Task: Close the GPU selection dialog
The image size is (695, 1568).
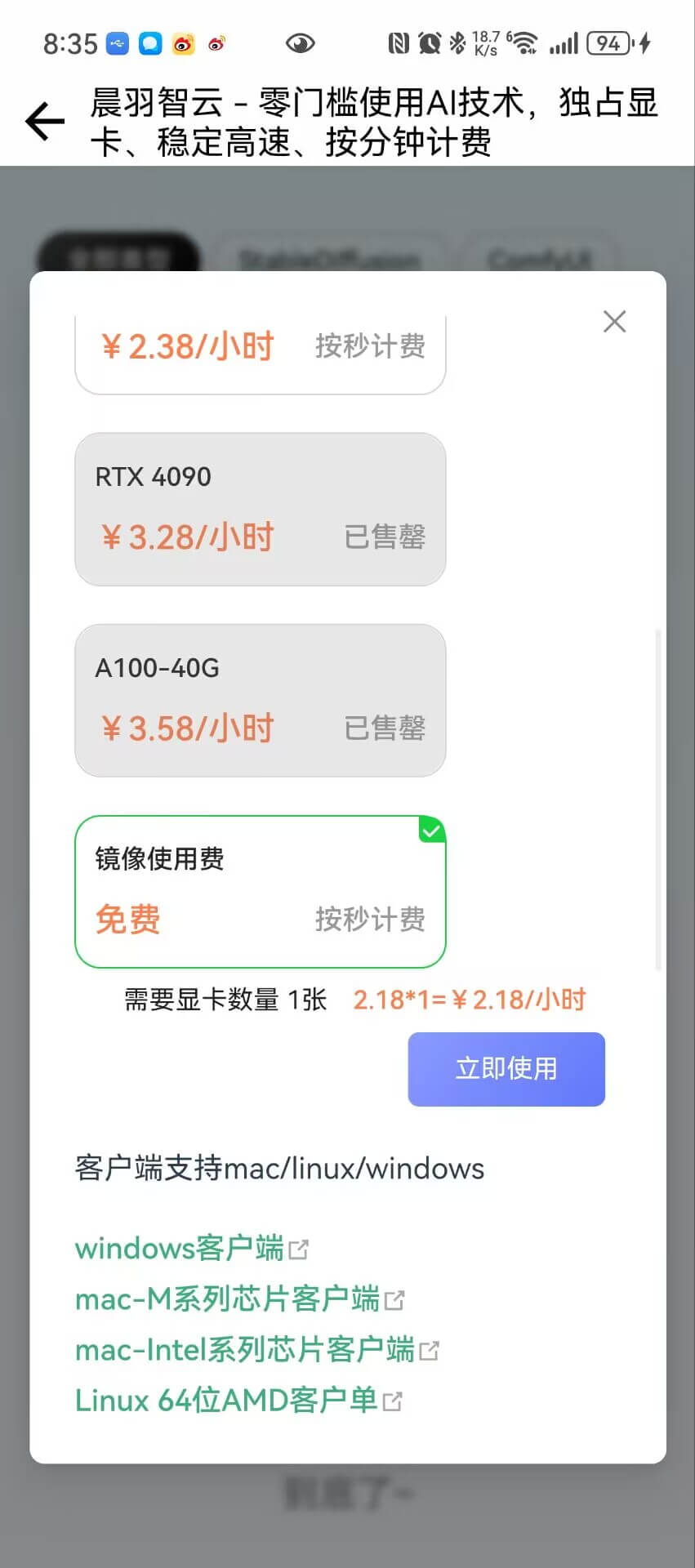Action: coord(614,322)
